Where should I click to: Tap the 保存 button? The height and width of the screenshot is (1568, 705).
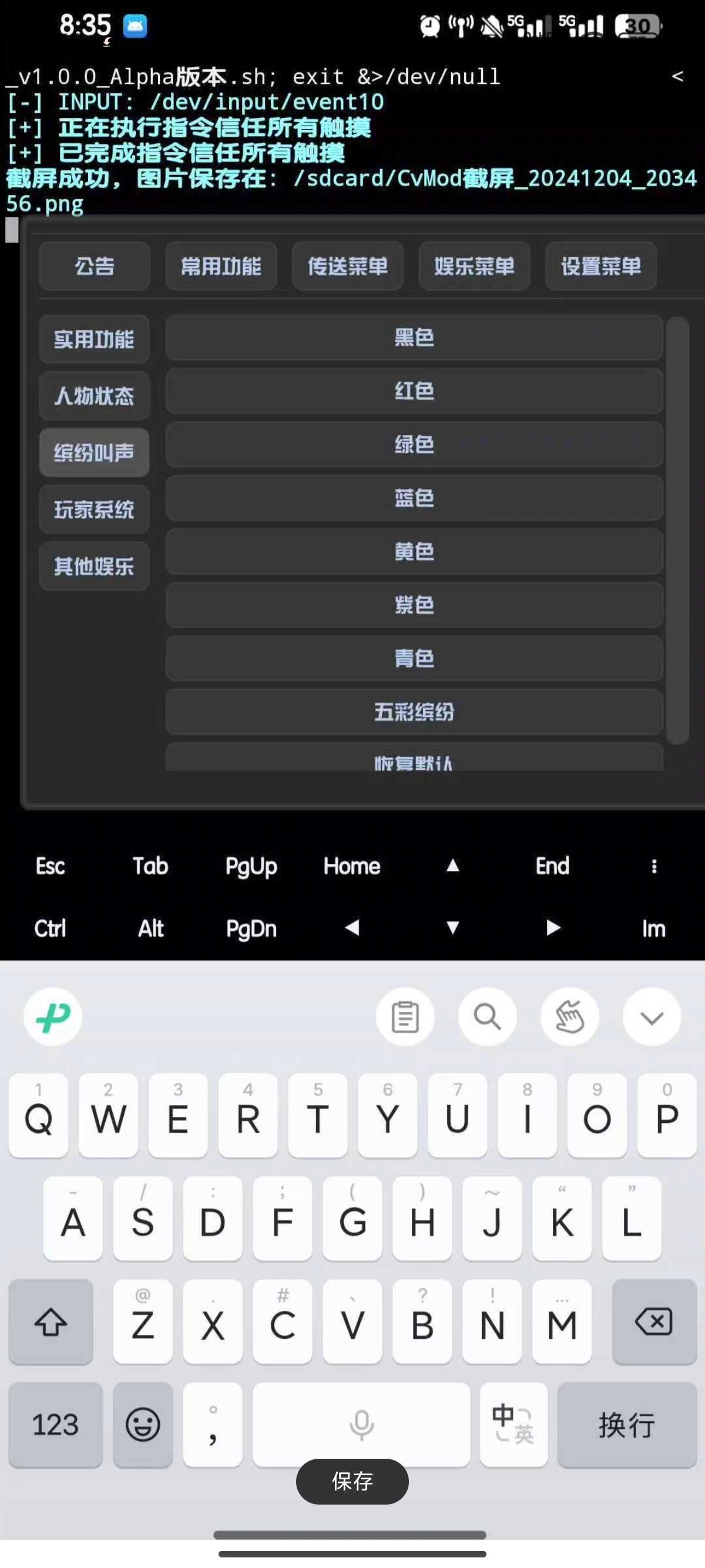(352, 1481)
